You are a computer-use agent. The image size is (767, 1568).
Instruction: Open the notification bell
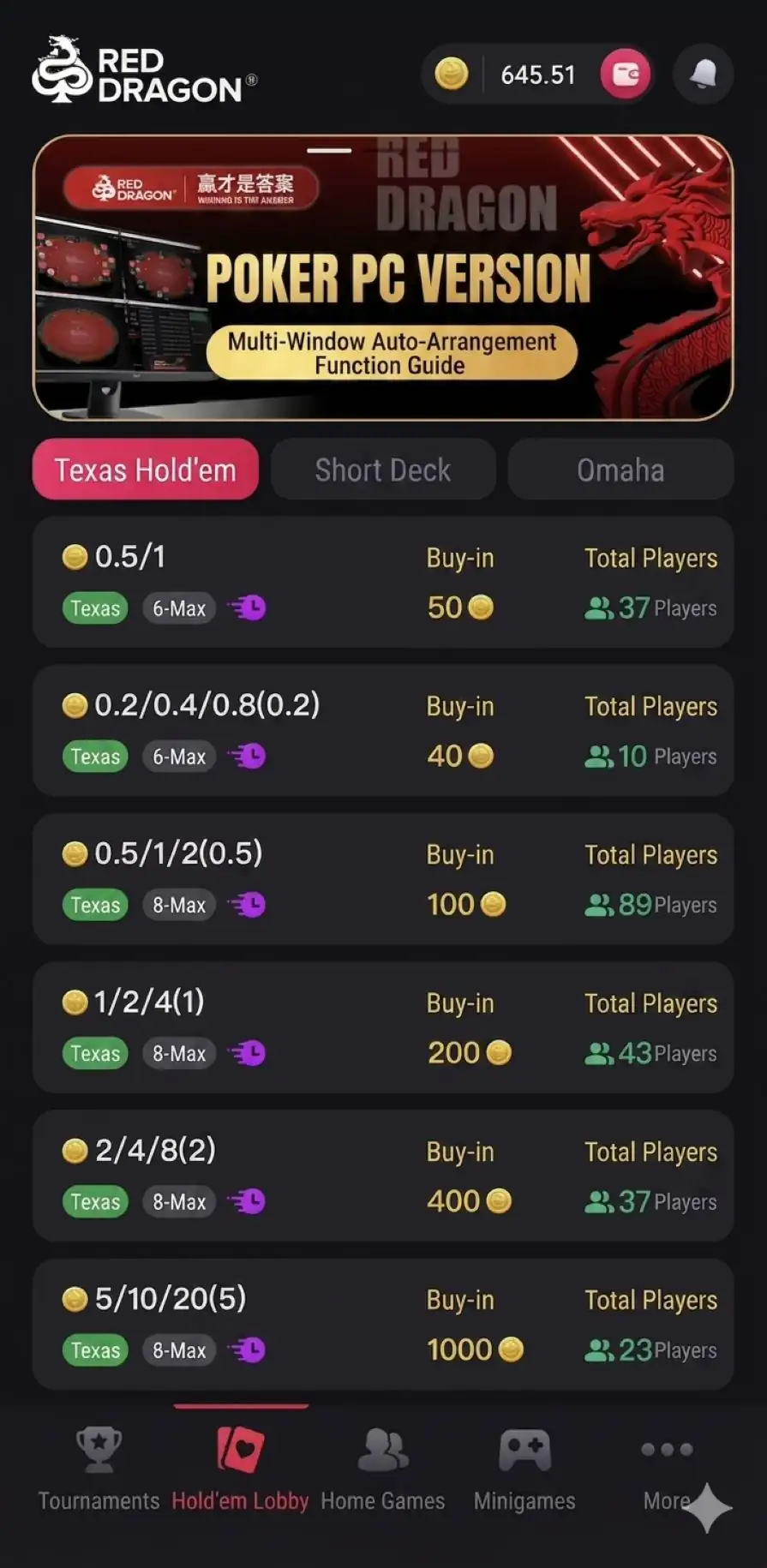(703, 74)
